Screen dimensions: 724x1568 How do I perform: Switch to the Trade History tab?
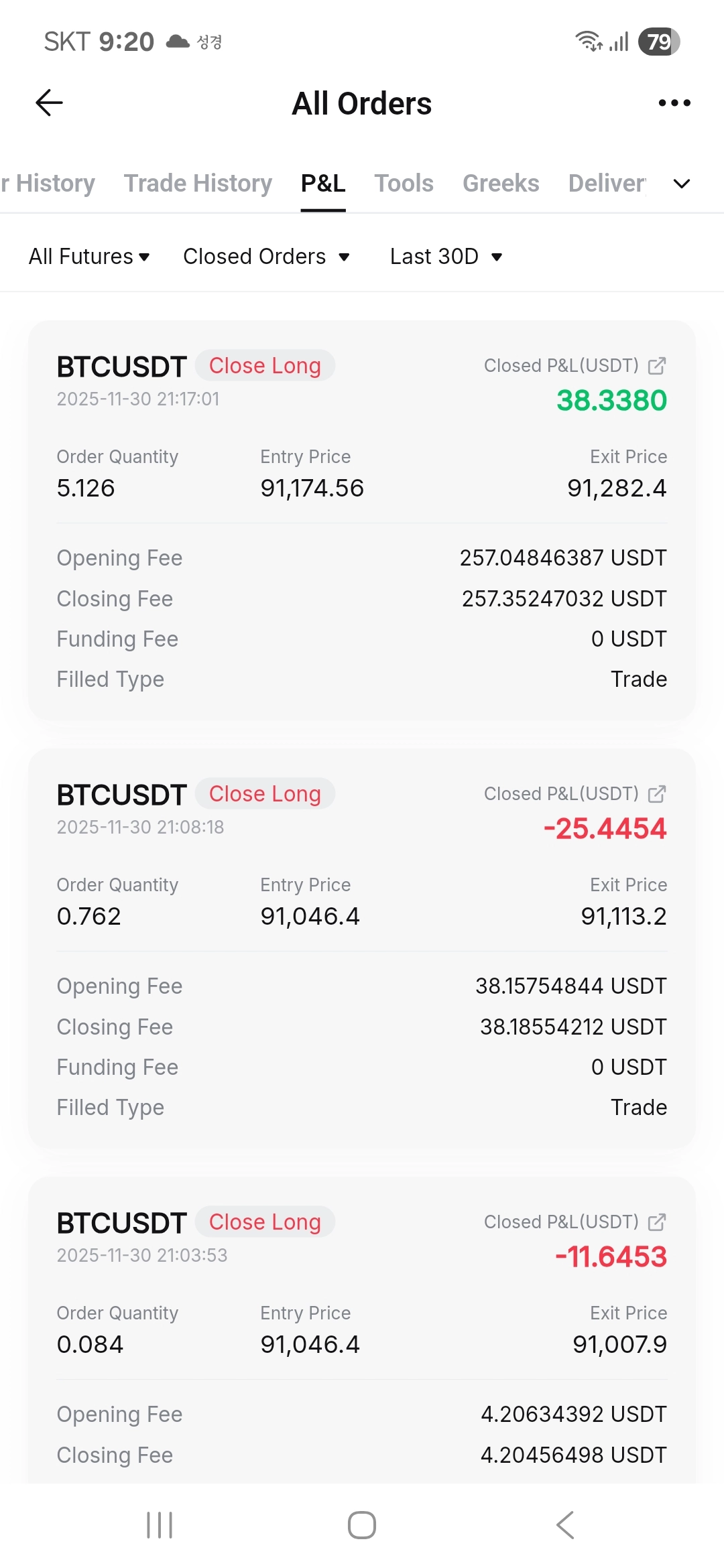[197, 183]
